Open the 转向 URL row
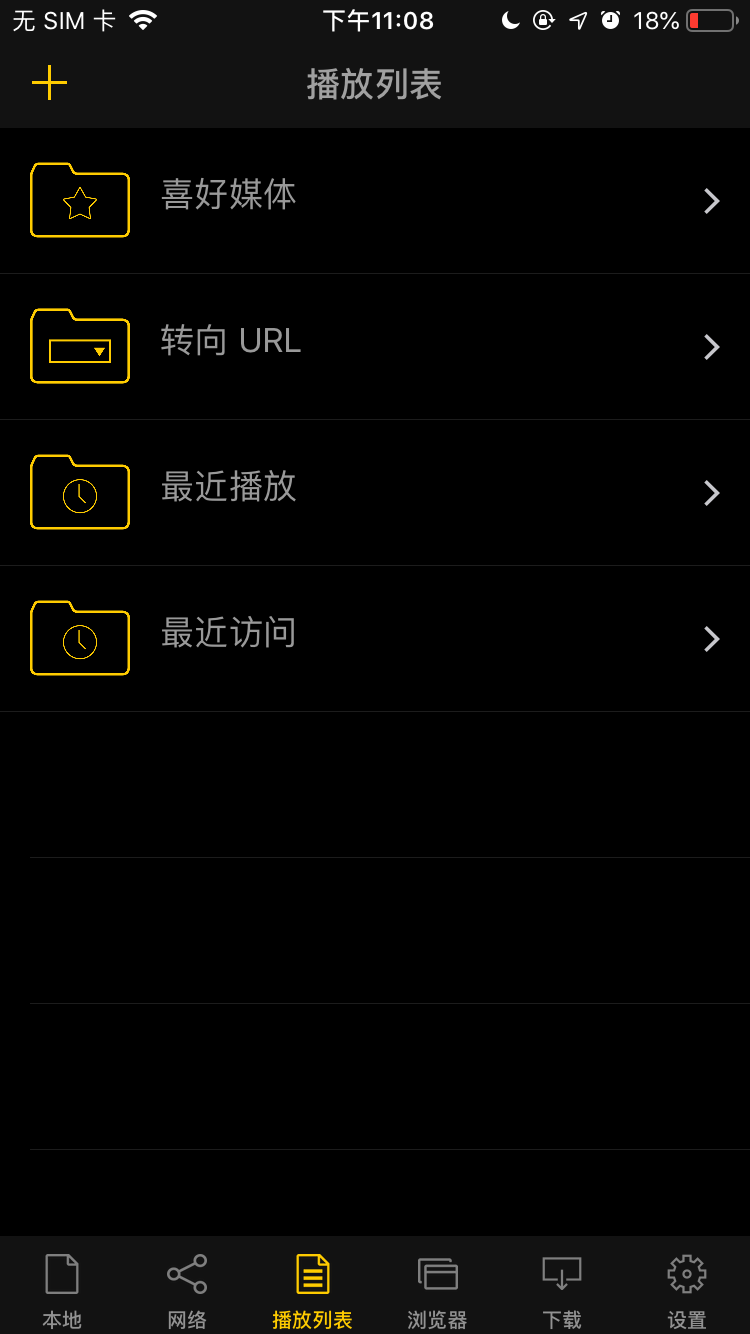Screen dimensions: 750x1334 375,346
